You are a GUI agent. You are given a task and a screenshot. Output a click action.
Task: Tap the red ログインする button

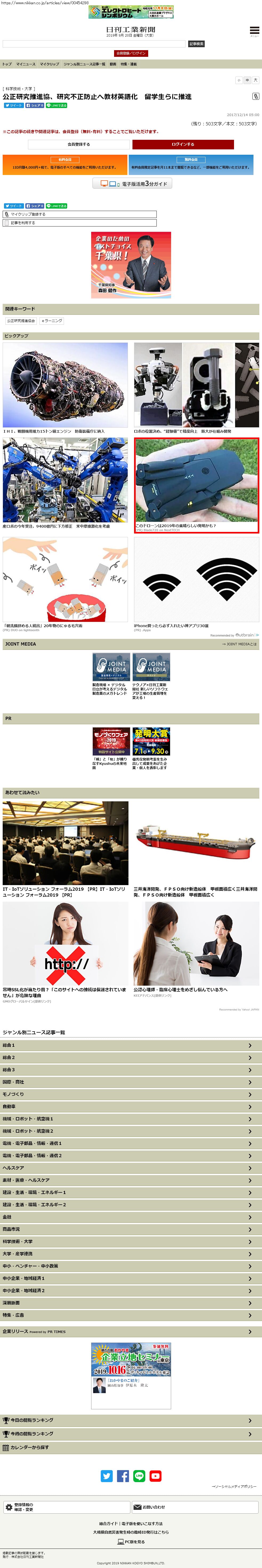[x=183, y=144]
